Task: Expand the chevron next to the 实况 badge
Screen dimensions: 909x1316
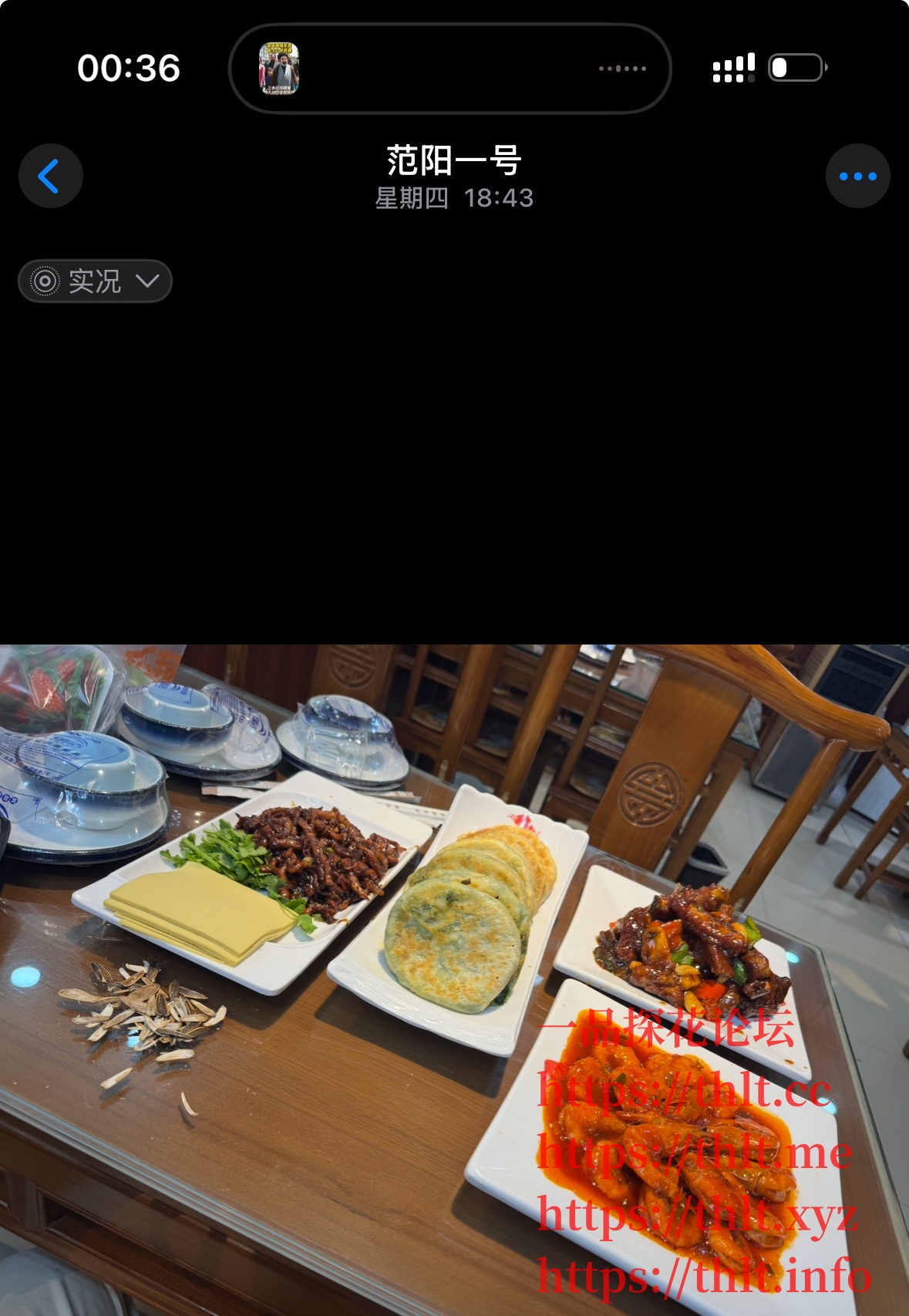Action: 149,281
